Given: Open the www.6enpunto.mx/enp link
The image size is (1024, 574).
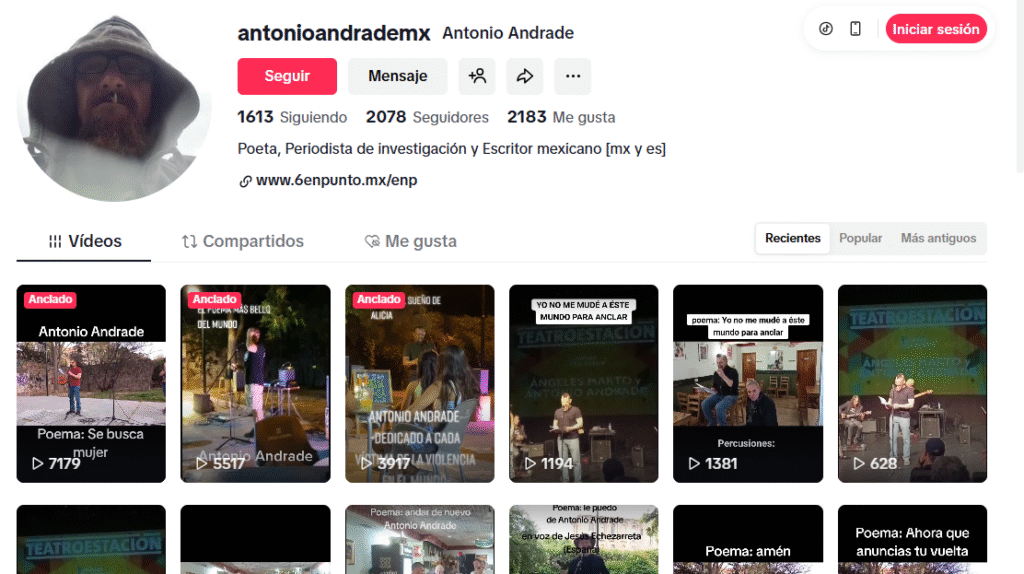Looking at the screenshot, I should 336,181.
